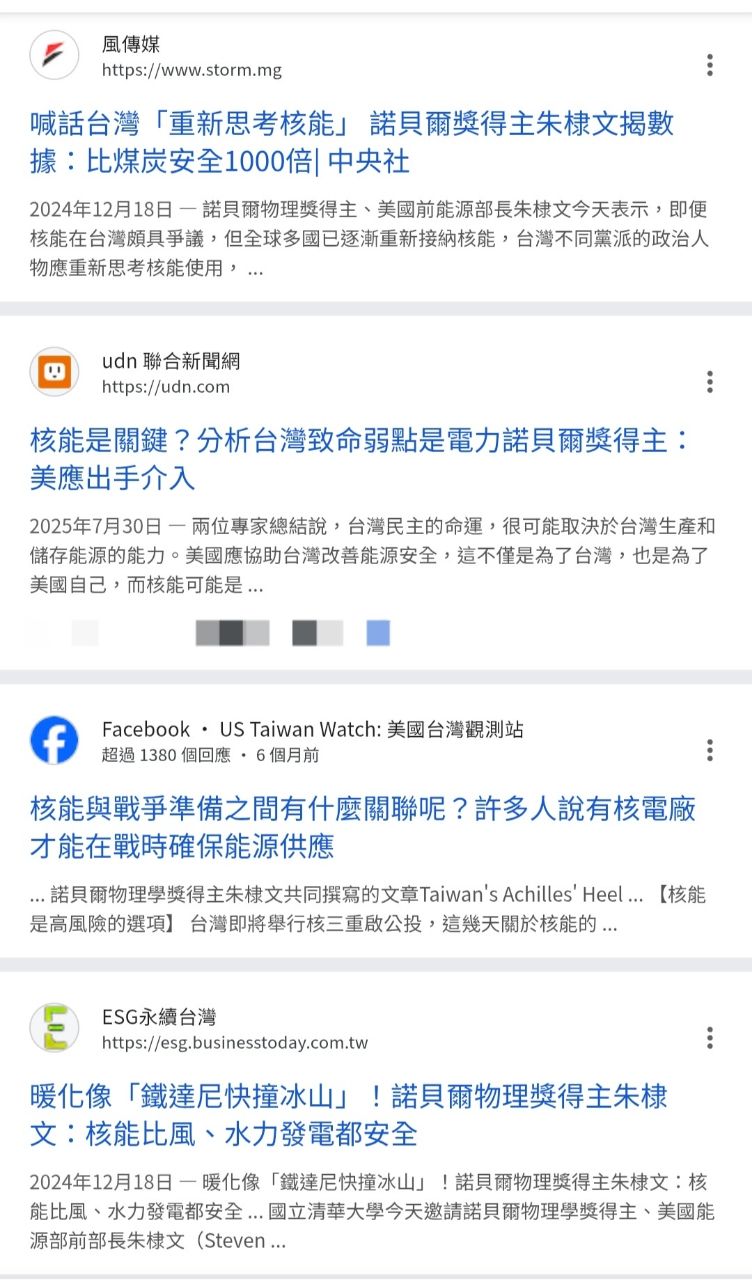The height and width of the screenshot is (1280, 752).
Task: Click the 風傳媒 site favicon
Action: click(55, 55)
